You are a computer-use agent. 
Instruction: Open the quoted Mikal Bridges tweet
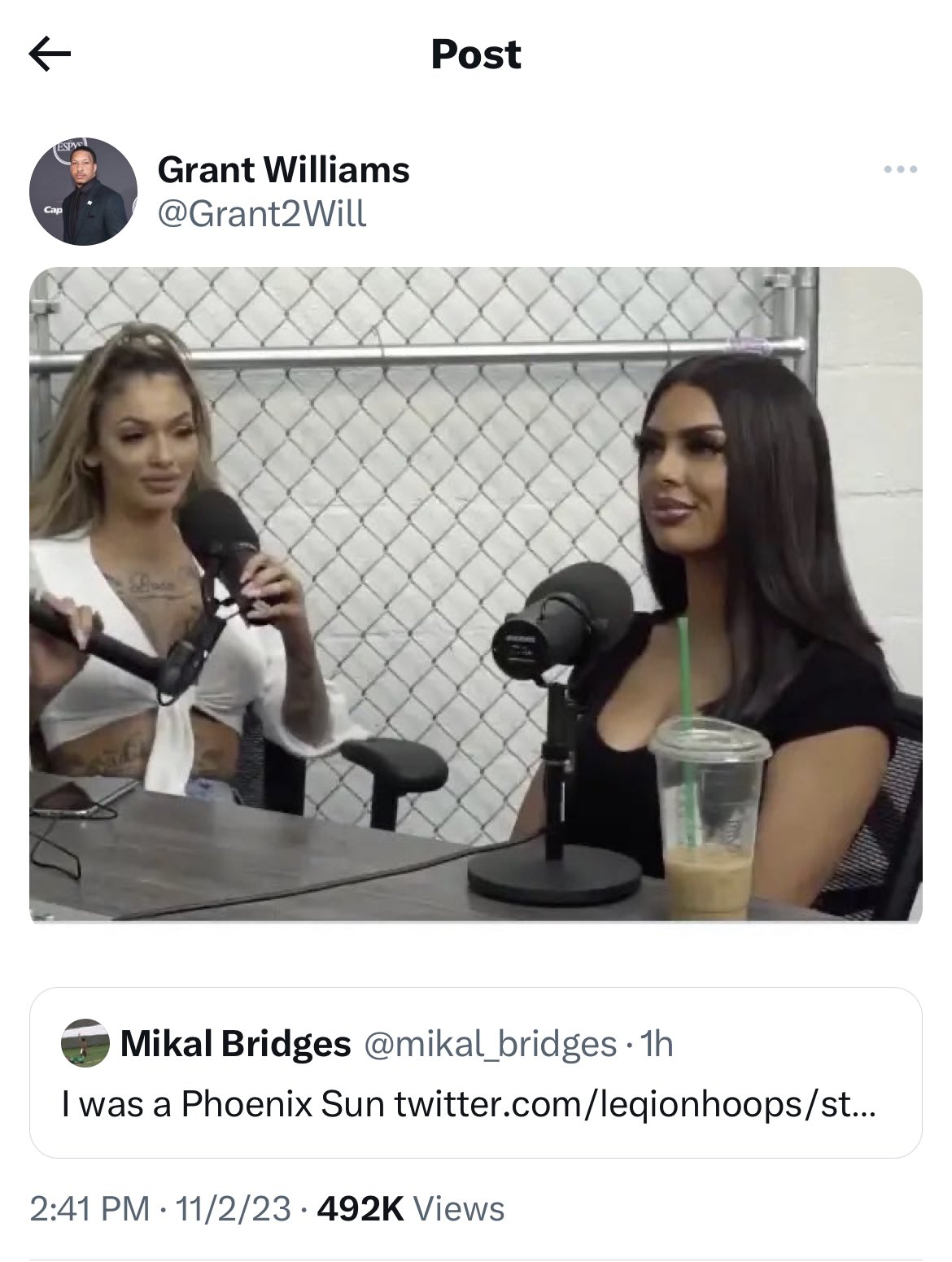click(476, 1082)
